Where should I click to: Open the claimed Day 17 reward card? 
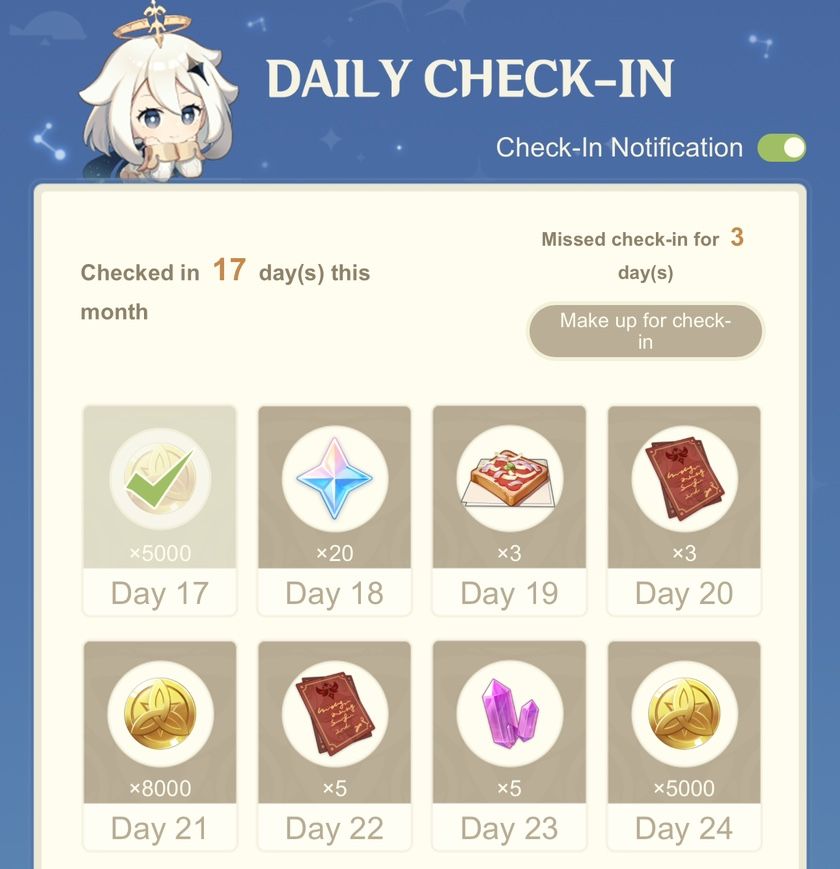pyautogui.click(x=160, y=510)
